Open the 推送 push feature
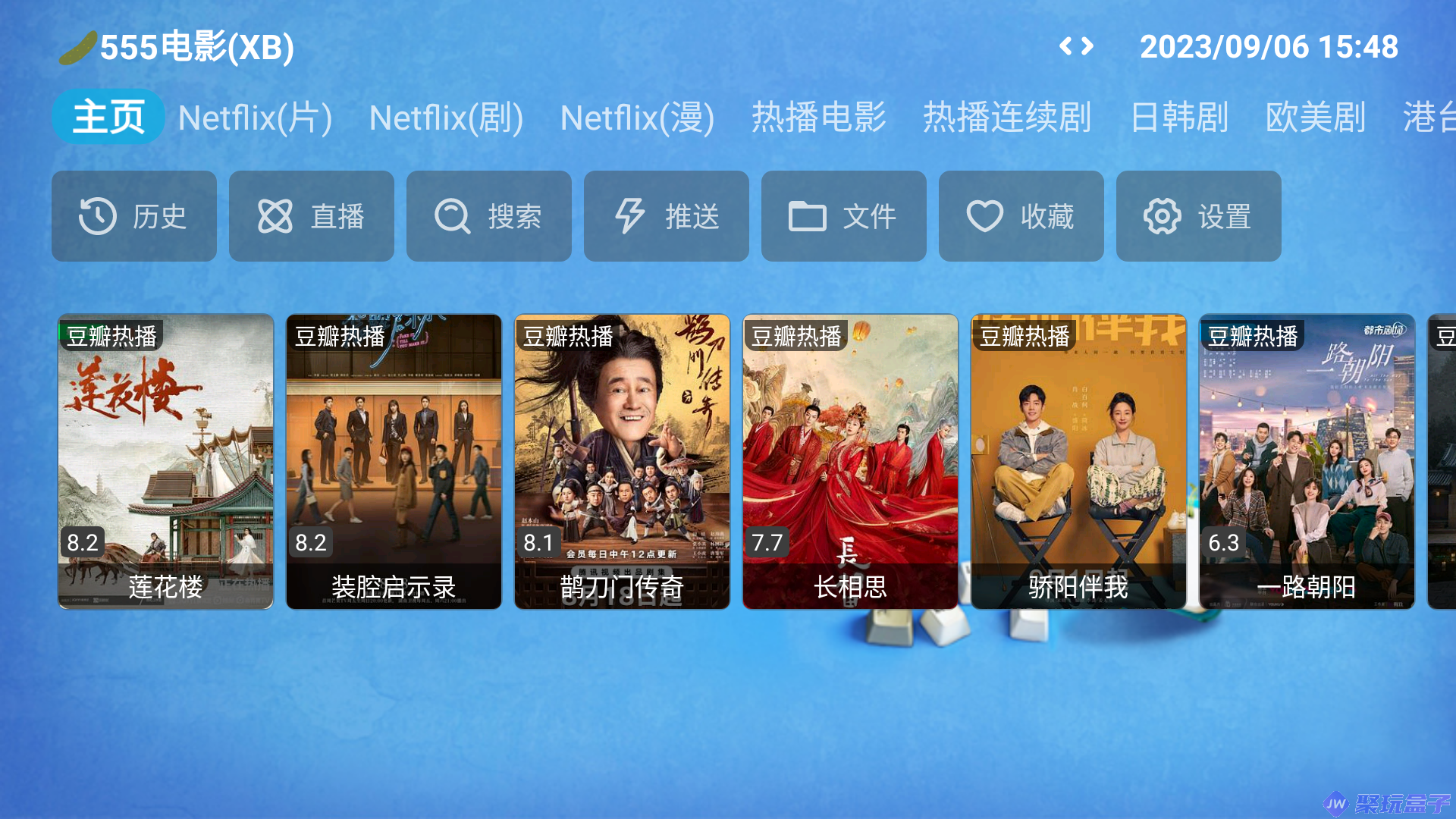Screen dimensions: 1456x819 pyautogui.click(x=667, y=216)
